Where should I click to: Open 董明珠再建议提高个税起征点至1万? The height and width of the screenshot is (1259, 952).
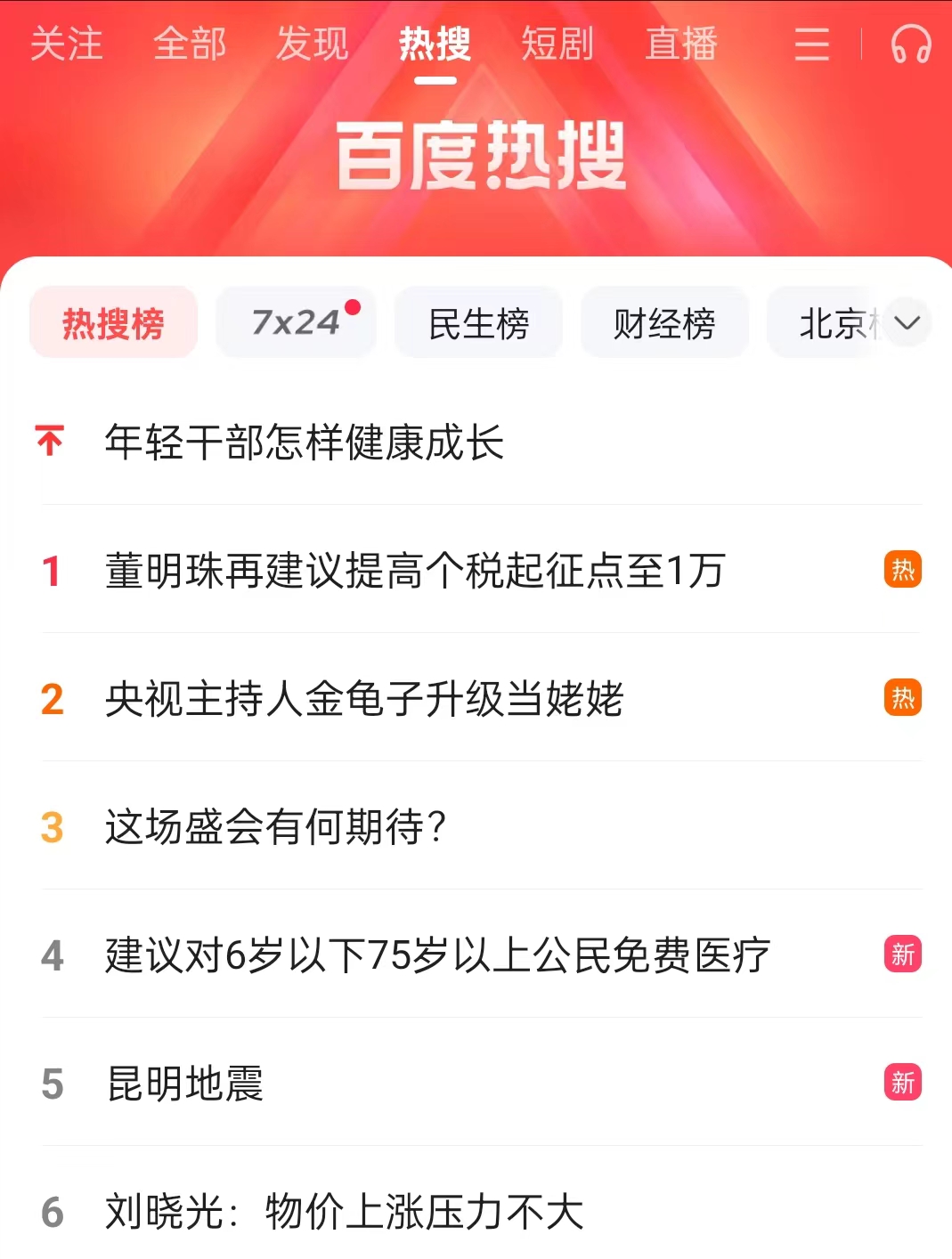[x=415, y=571]
